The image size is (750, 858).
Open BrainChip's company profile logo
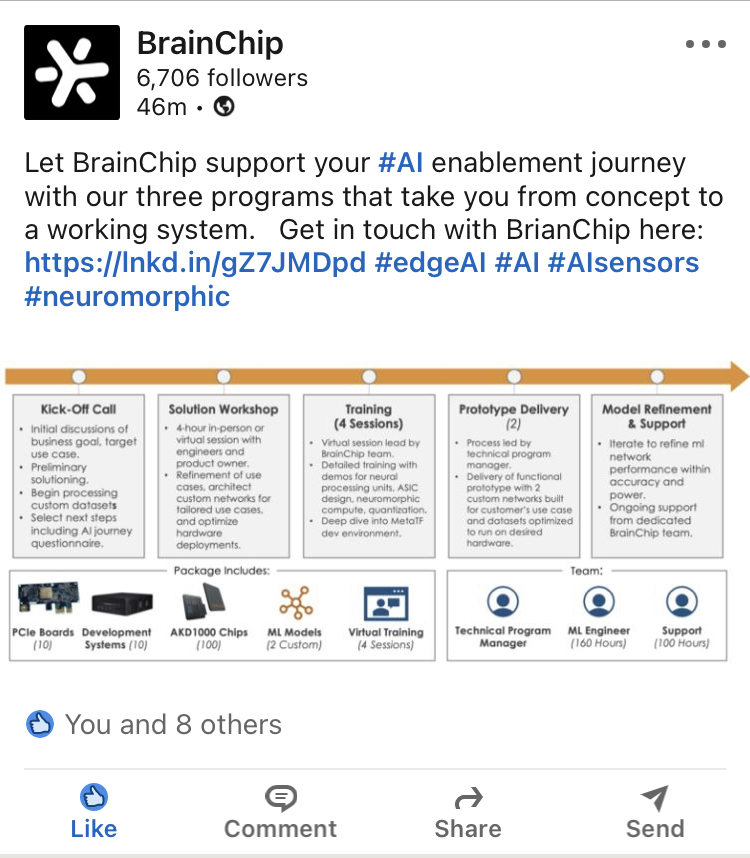tap(72, 72)
